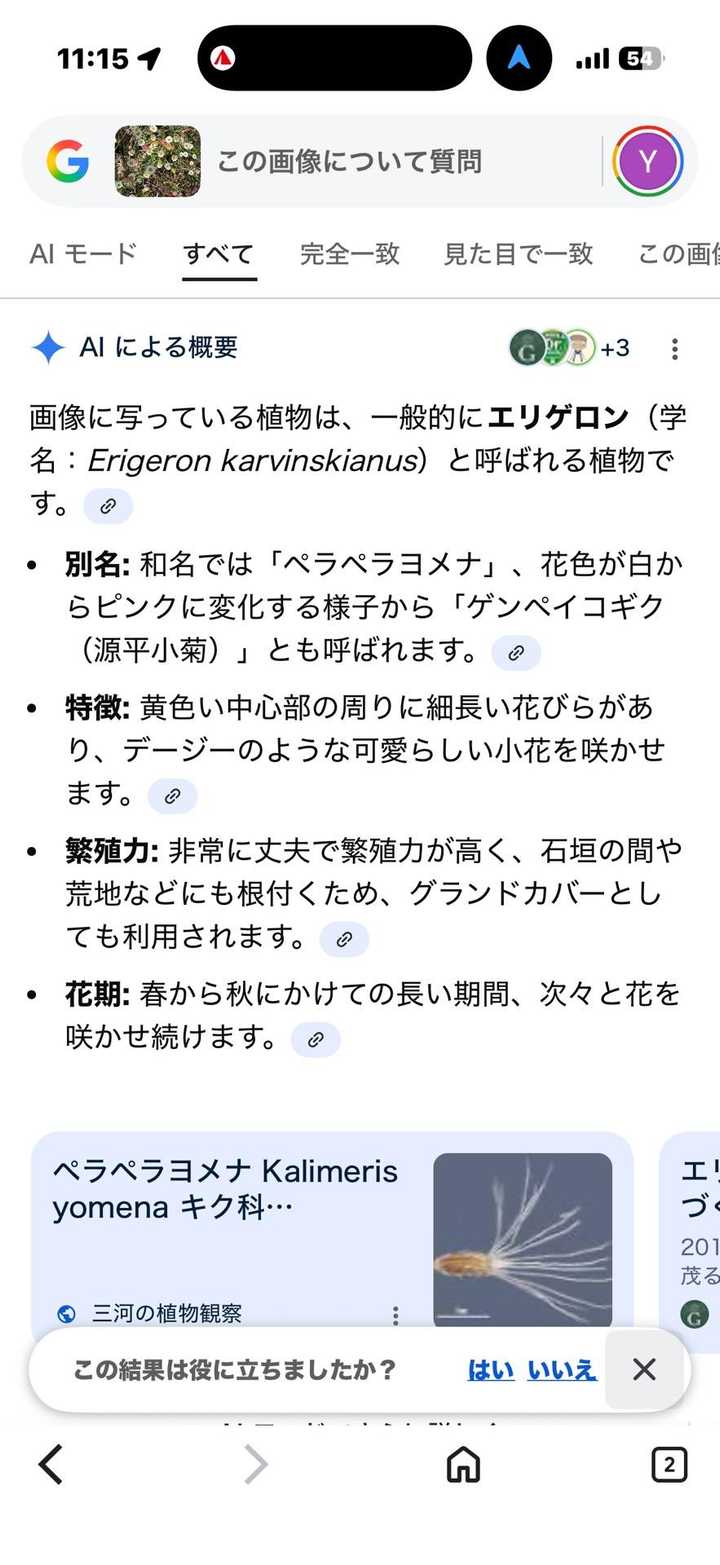720x1565 pixels.
Task: Open source link after the 別名 bullet
Action: pos(516,653)
